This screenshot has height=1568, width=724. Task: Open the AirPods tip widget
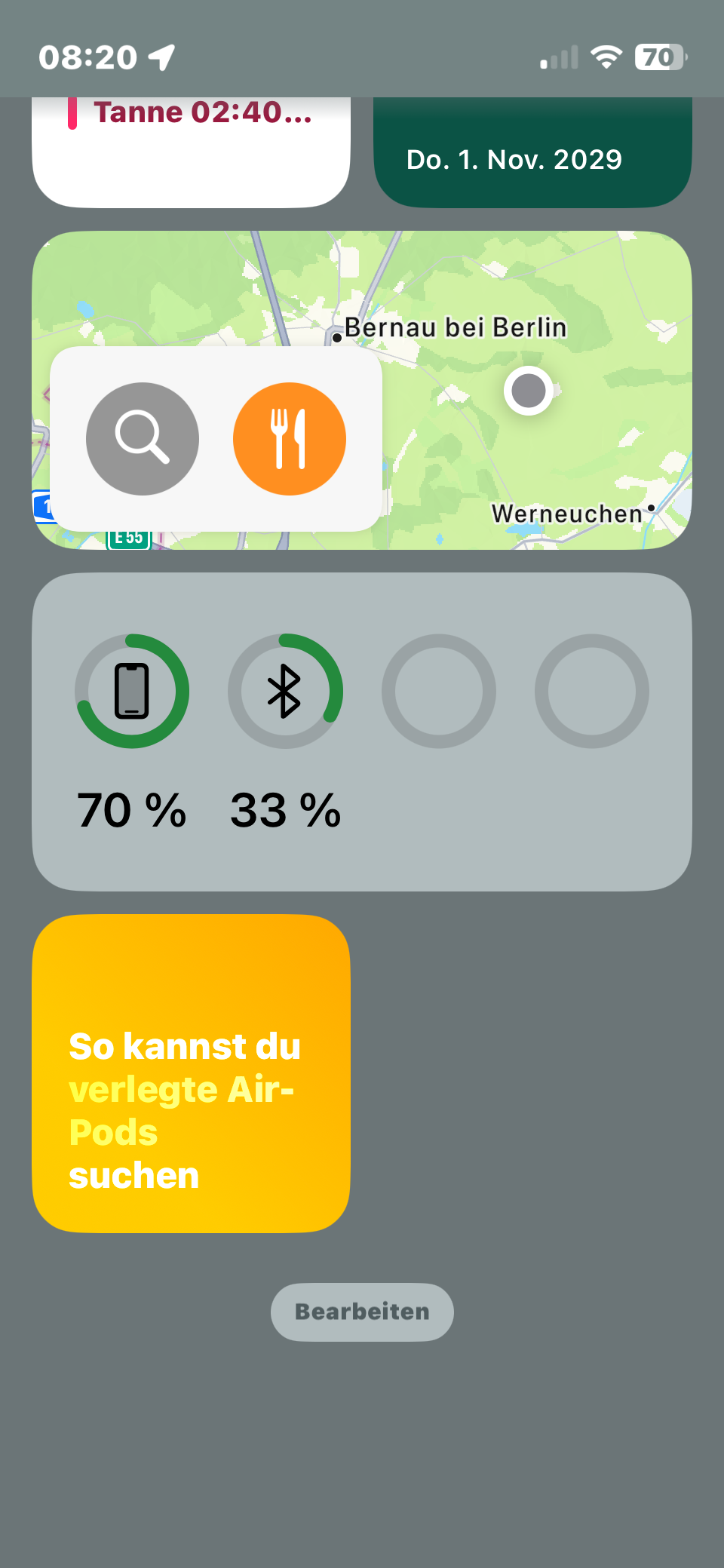[191, 1073]
